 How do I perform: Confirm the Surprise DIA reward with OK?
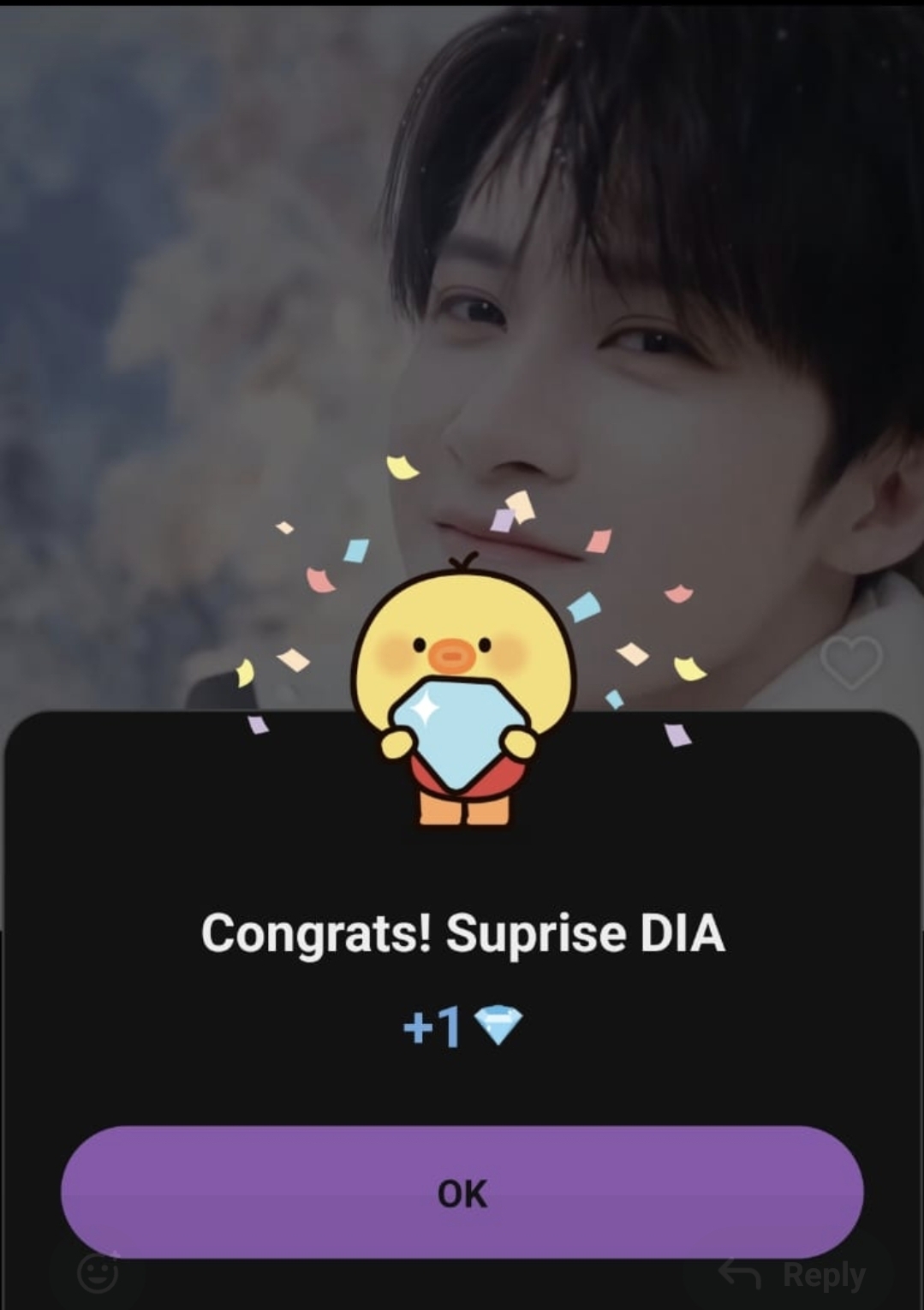[x=462, y=1192]
